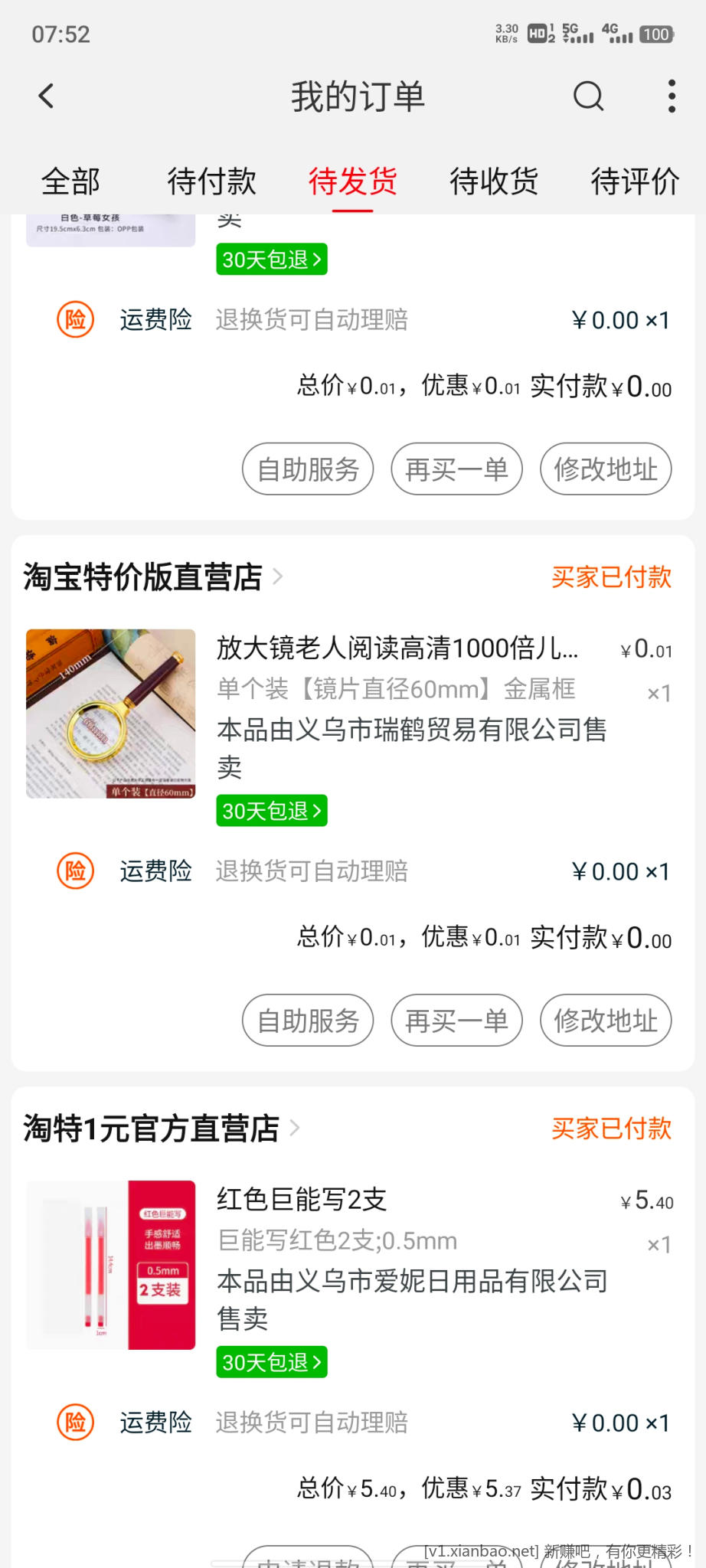Search orders with the magnifier icon
The height and width of the screenshot is (1568, 706).
pos(588,96)
